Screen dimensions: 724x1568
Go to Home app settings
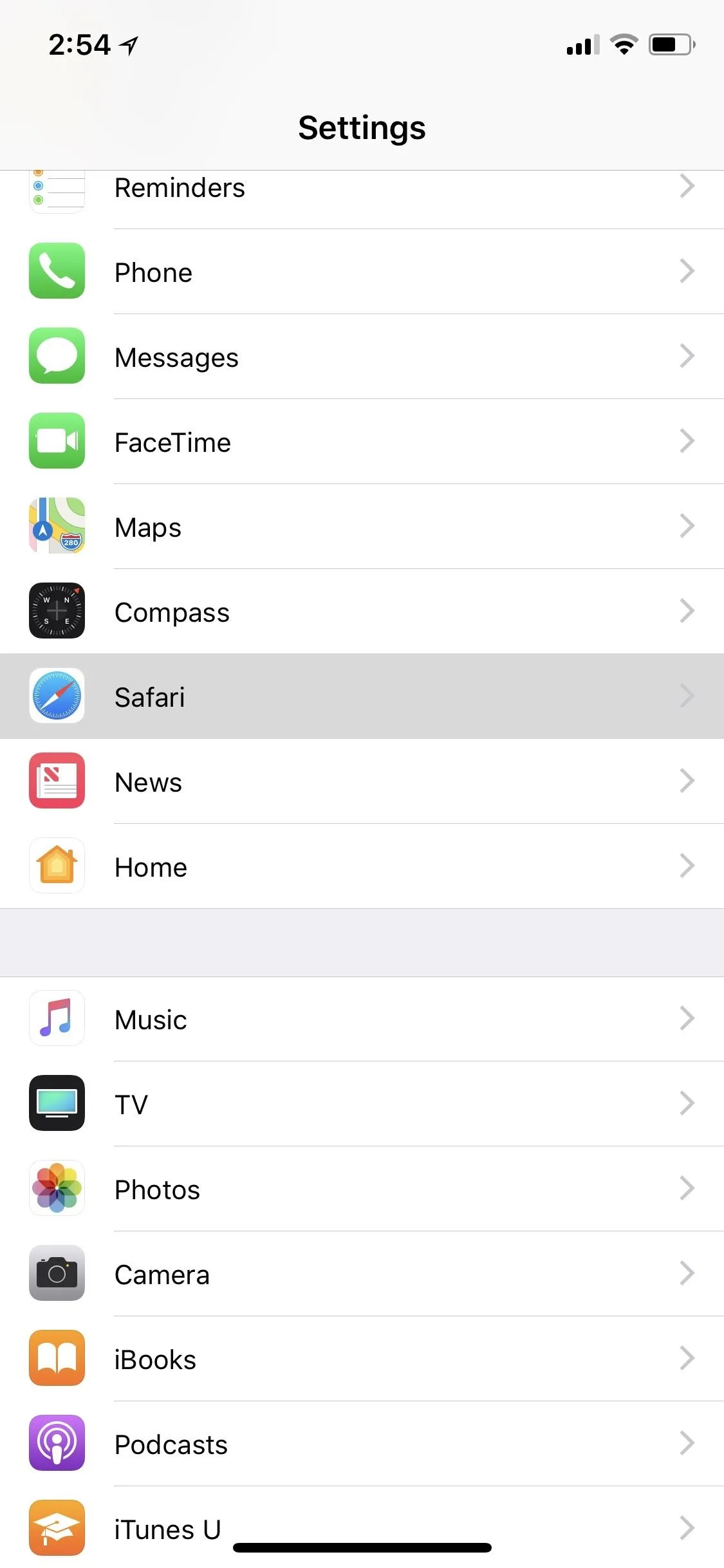coord(362,866)
